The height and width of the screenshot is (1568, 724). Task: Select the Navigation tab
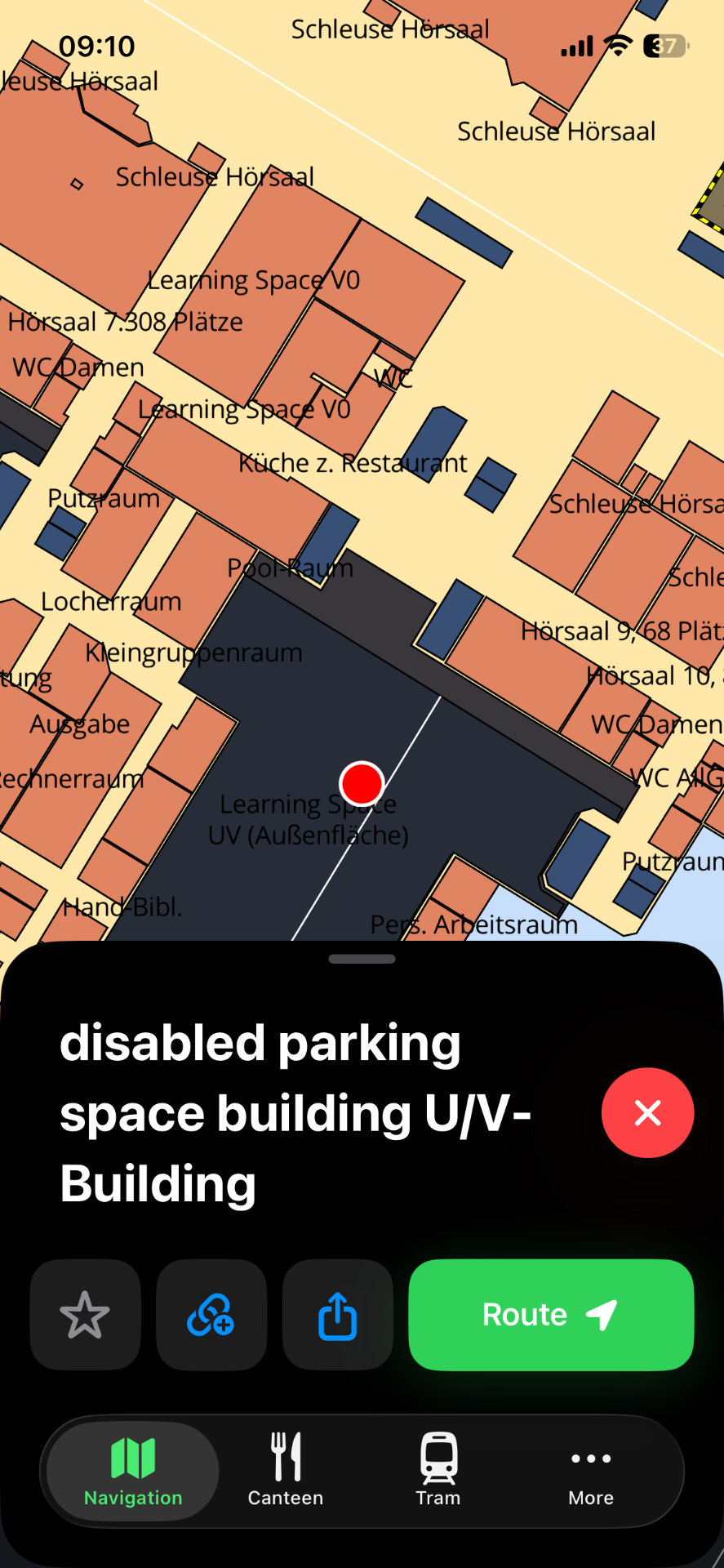[133, 1472]
